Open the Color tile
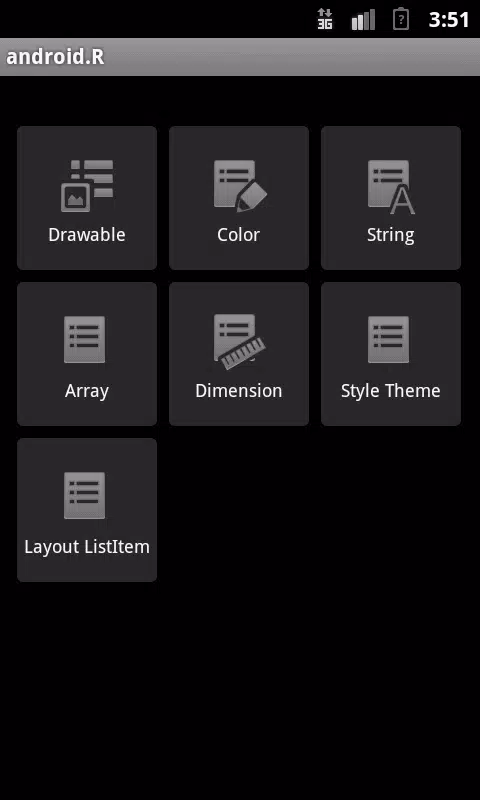The image size is (480, 800). [x=239, y=198]
